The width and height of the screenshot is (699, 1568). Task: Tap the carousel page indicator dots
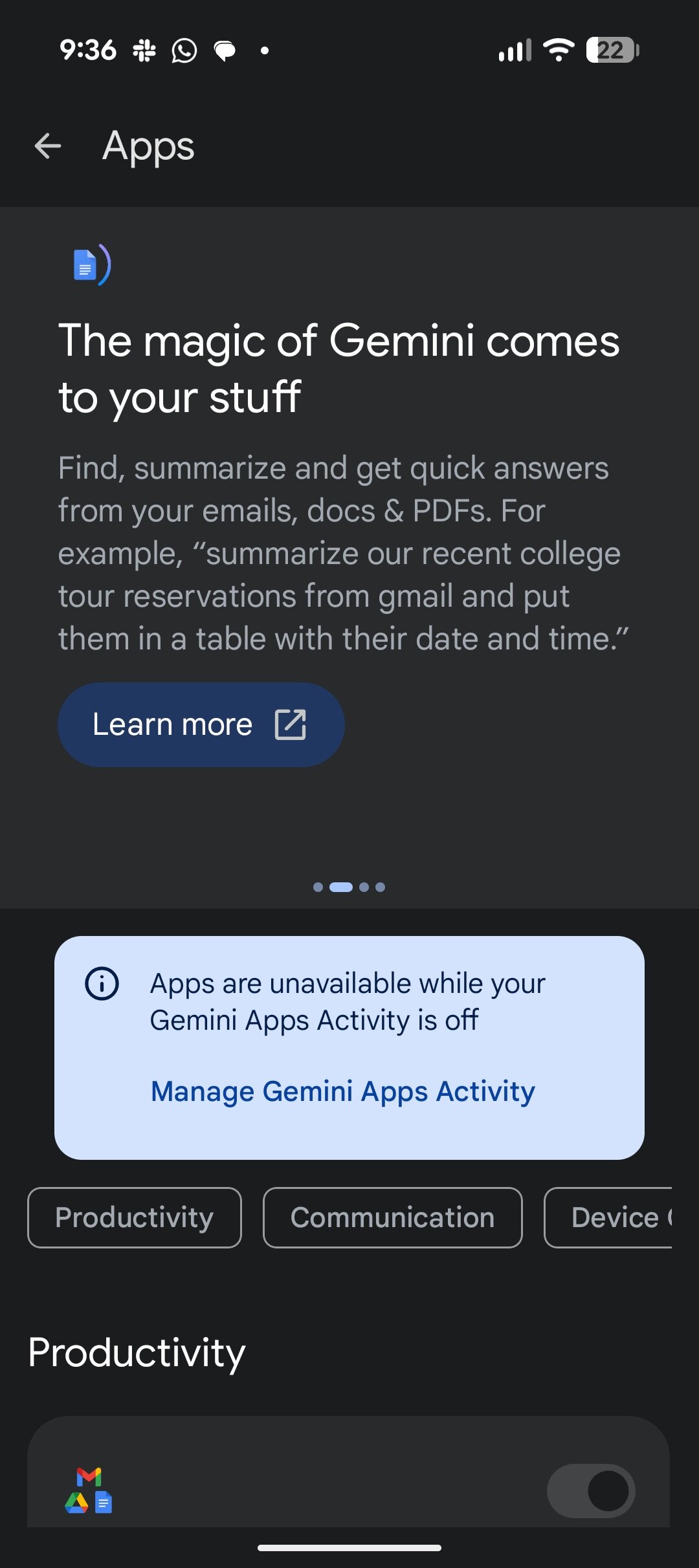tap(349, 887)
